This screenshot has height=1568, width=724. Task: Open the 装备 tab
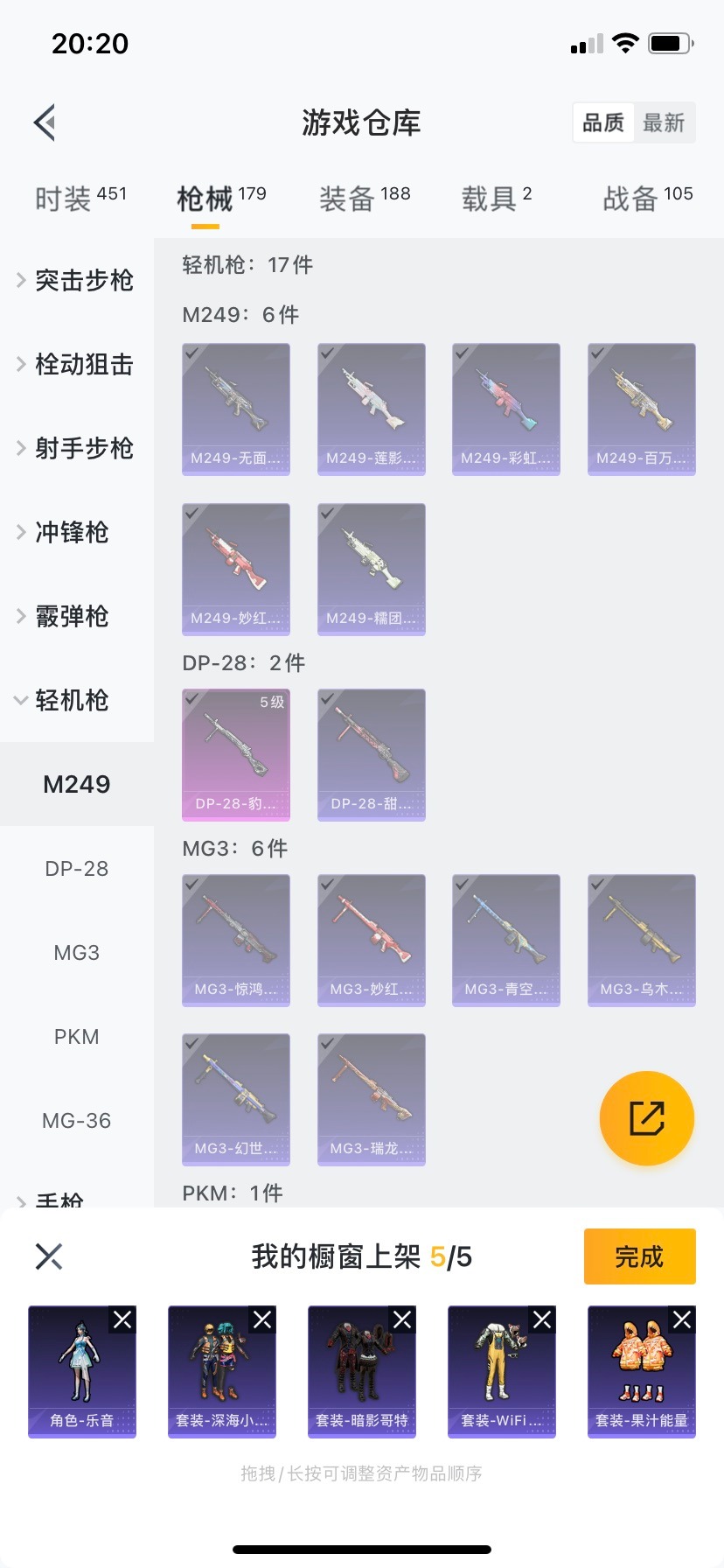pyautogui.click(x=364, y=199)
